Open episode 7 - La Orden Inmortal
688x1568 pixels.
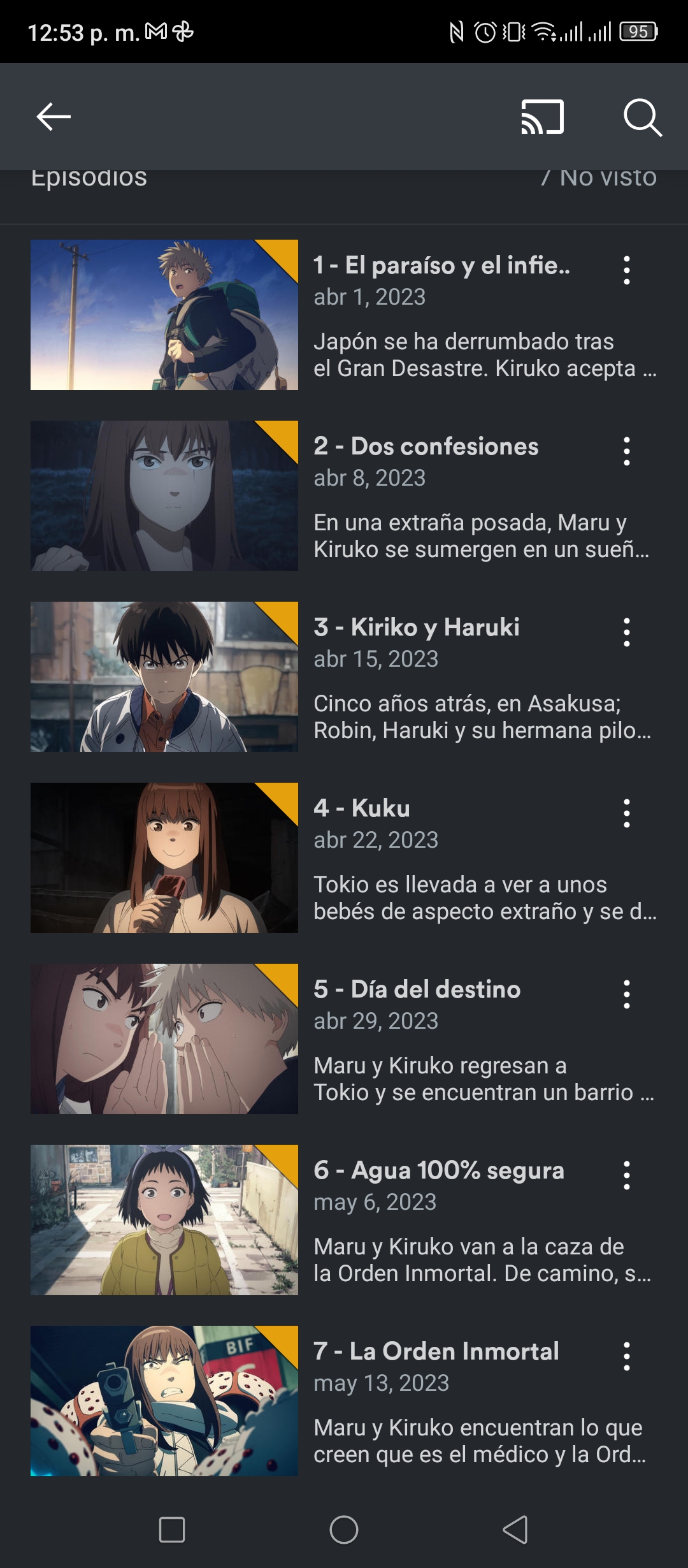pyautogui.click(x=344, y=1401)
